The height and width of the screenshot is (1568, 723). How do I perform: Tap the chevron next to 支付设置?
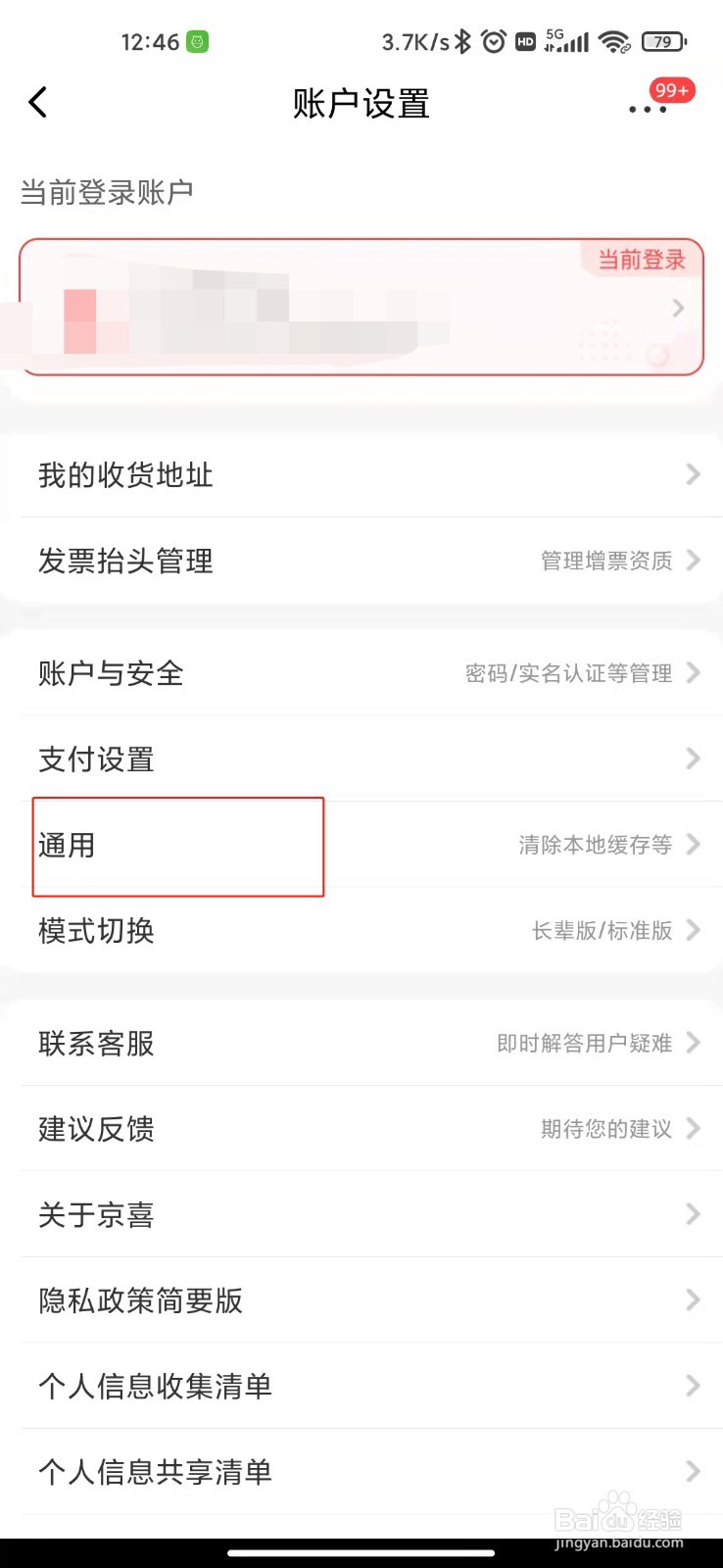tap(693, 759)
